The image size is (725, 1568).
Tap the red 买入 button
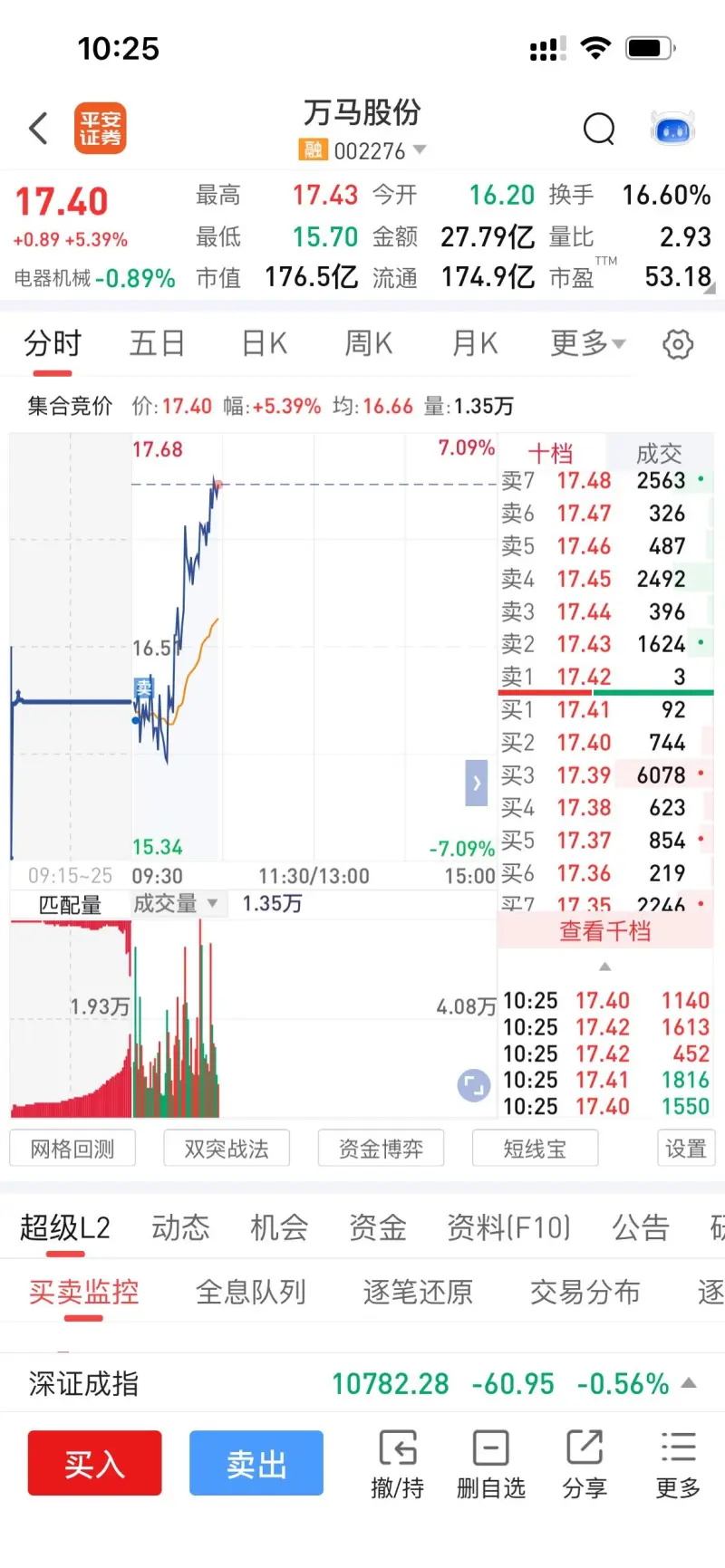click(95, 1463)
